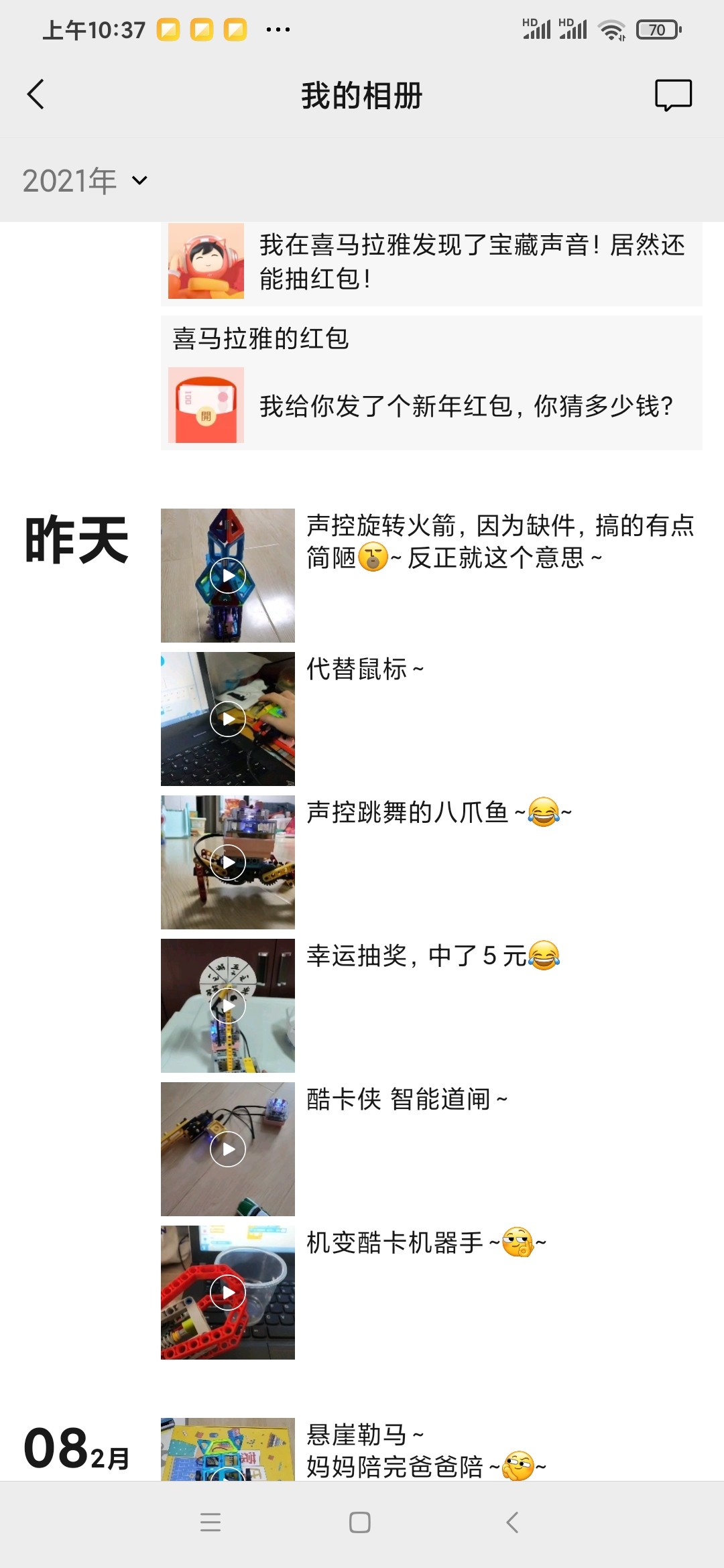Play the 声控旋转火箭 video
724x1568 pixels.
(x=228, y=576)
